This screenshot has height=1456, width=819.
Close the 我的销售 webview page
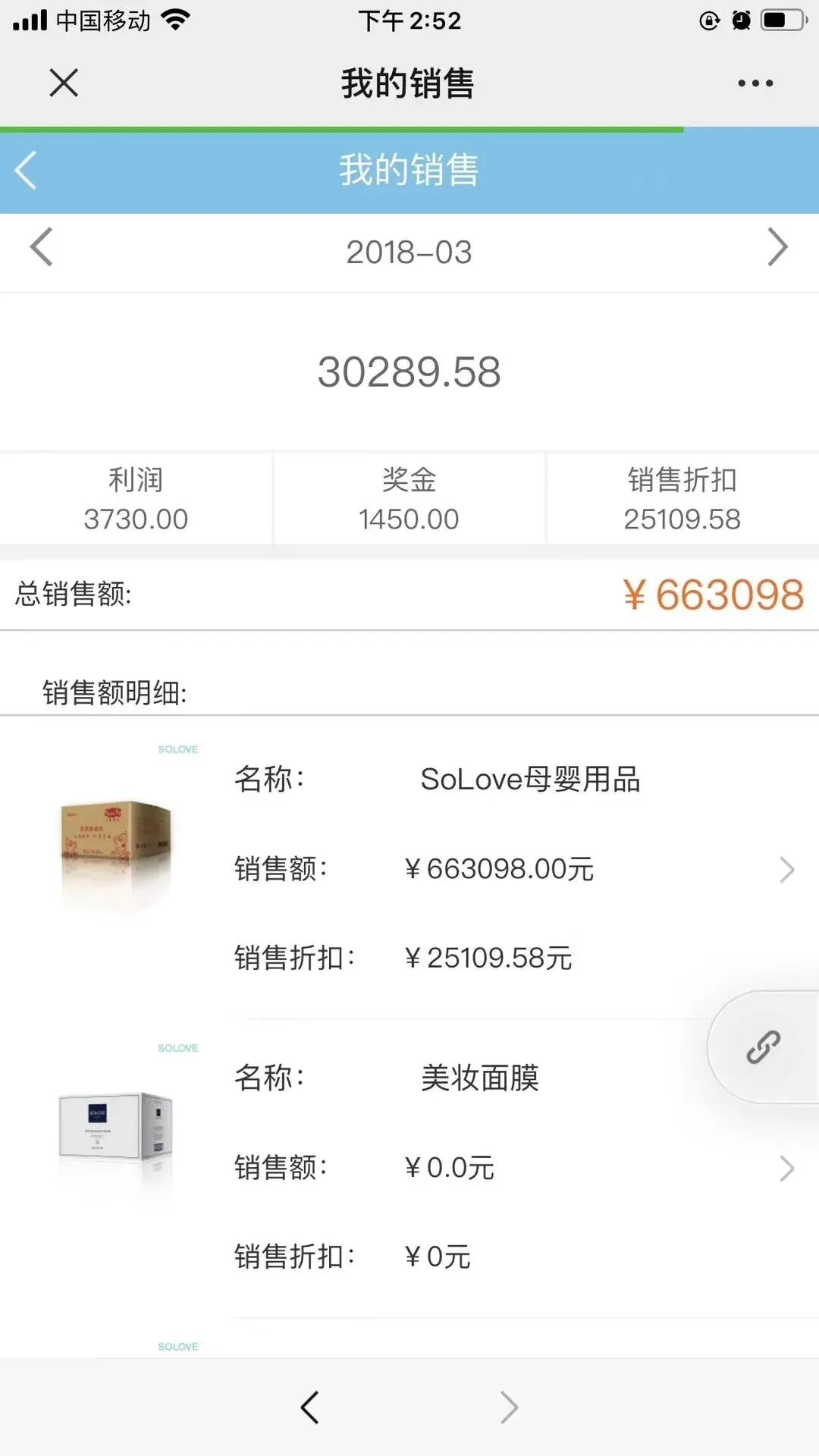point(64,83)
